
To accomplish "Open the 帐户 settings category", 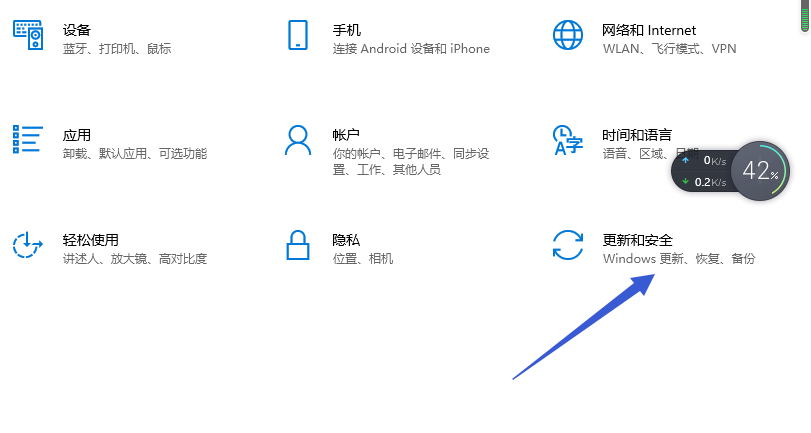I will (x=346, y=135).
